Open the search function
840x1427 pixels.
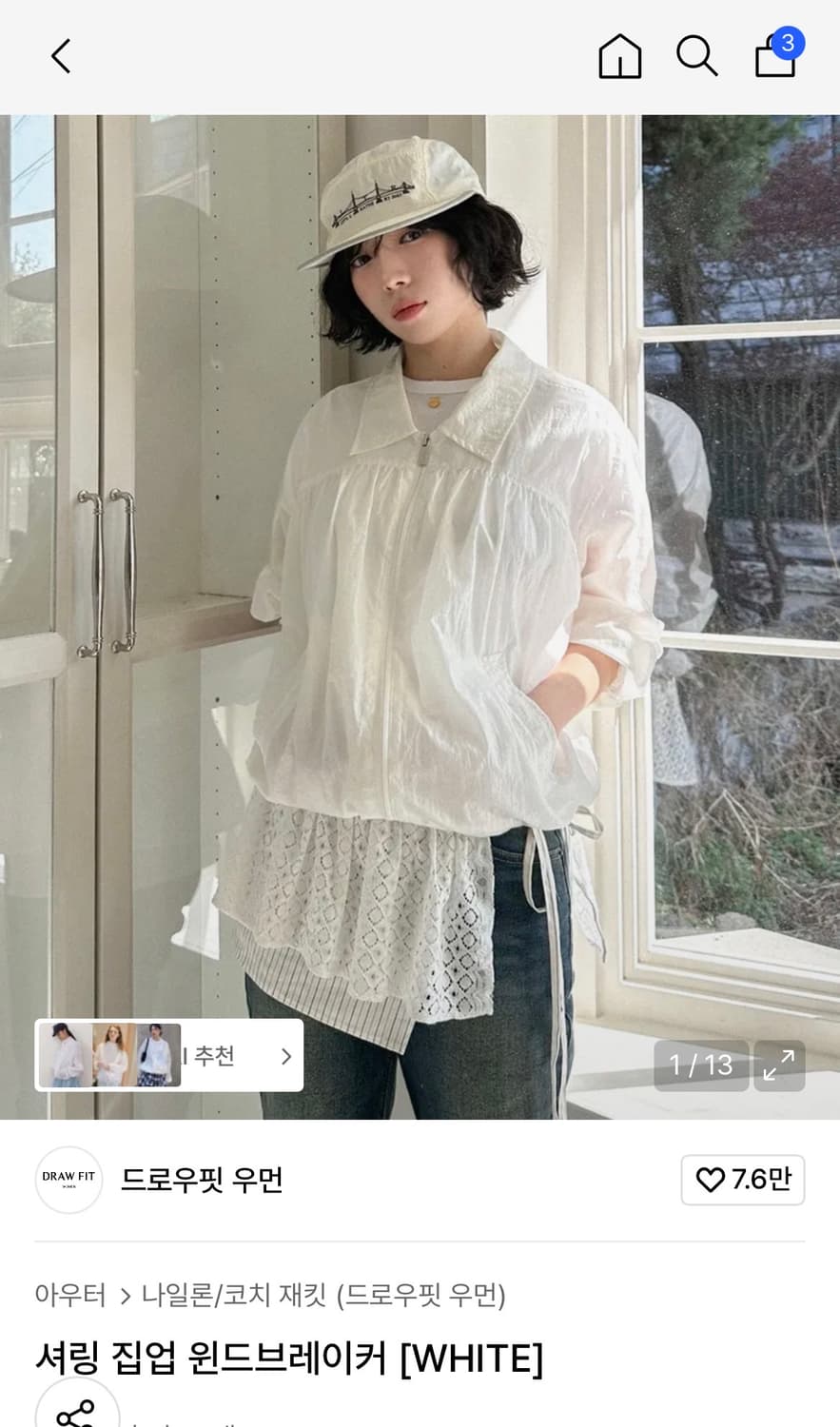point(697,56)
